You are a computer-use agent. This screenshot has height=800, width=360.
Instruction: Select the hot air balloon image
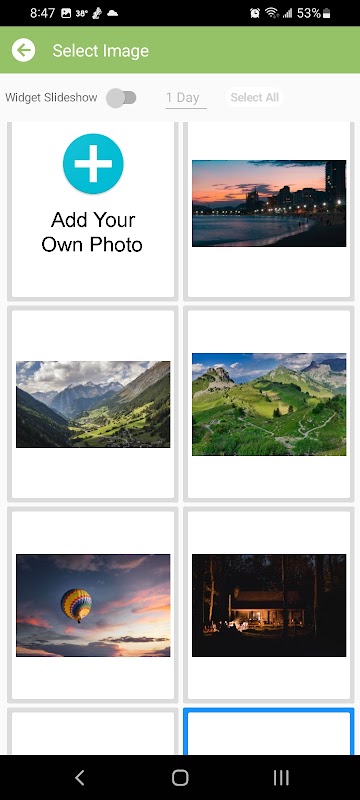click(93, 605)
